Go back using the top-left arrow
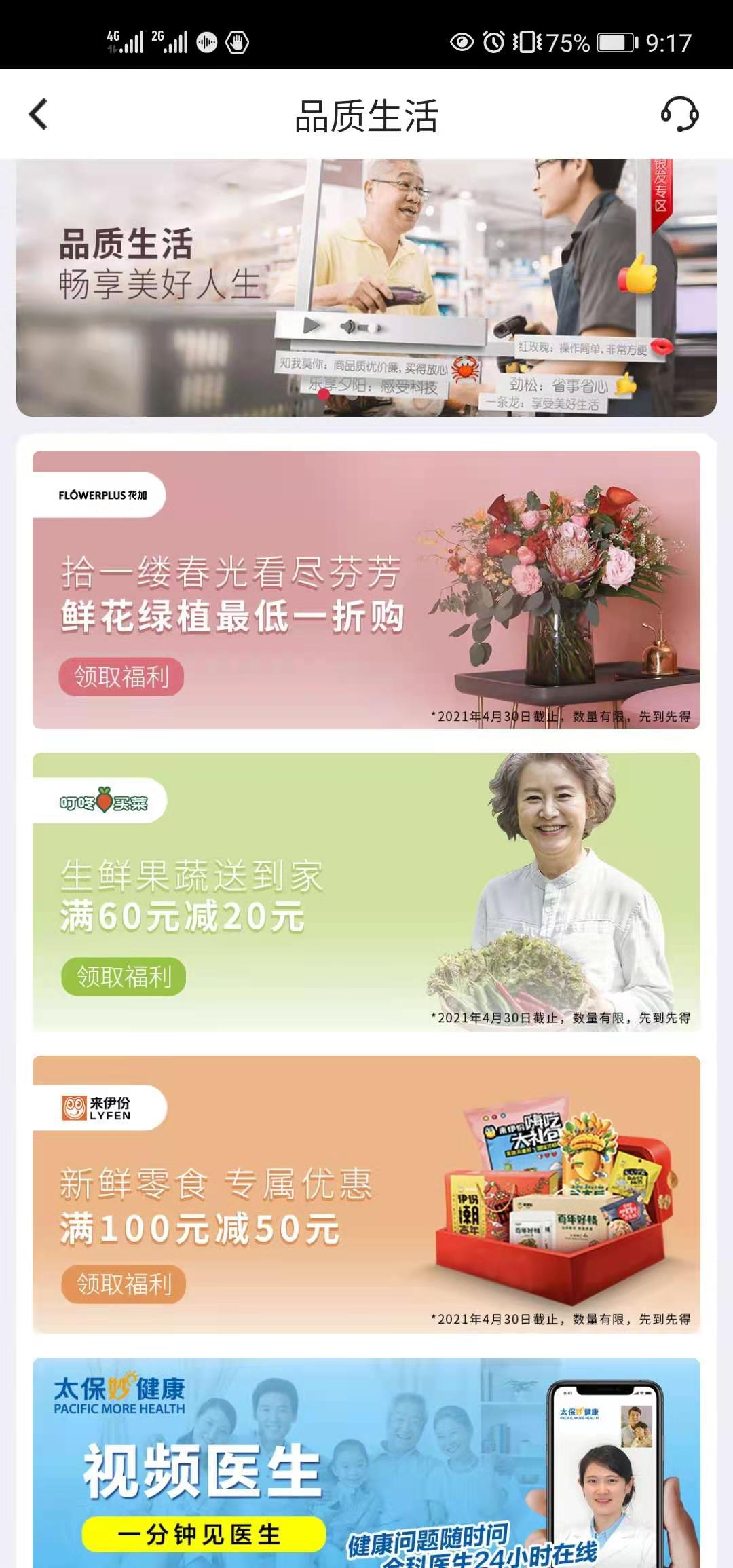The height and width of the screenshot is (1568, 733). click(39, 114)
